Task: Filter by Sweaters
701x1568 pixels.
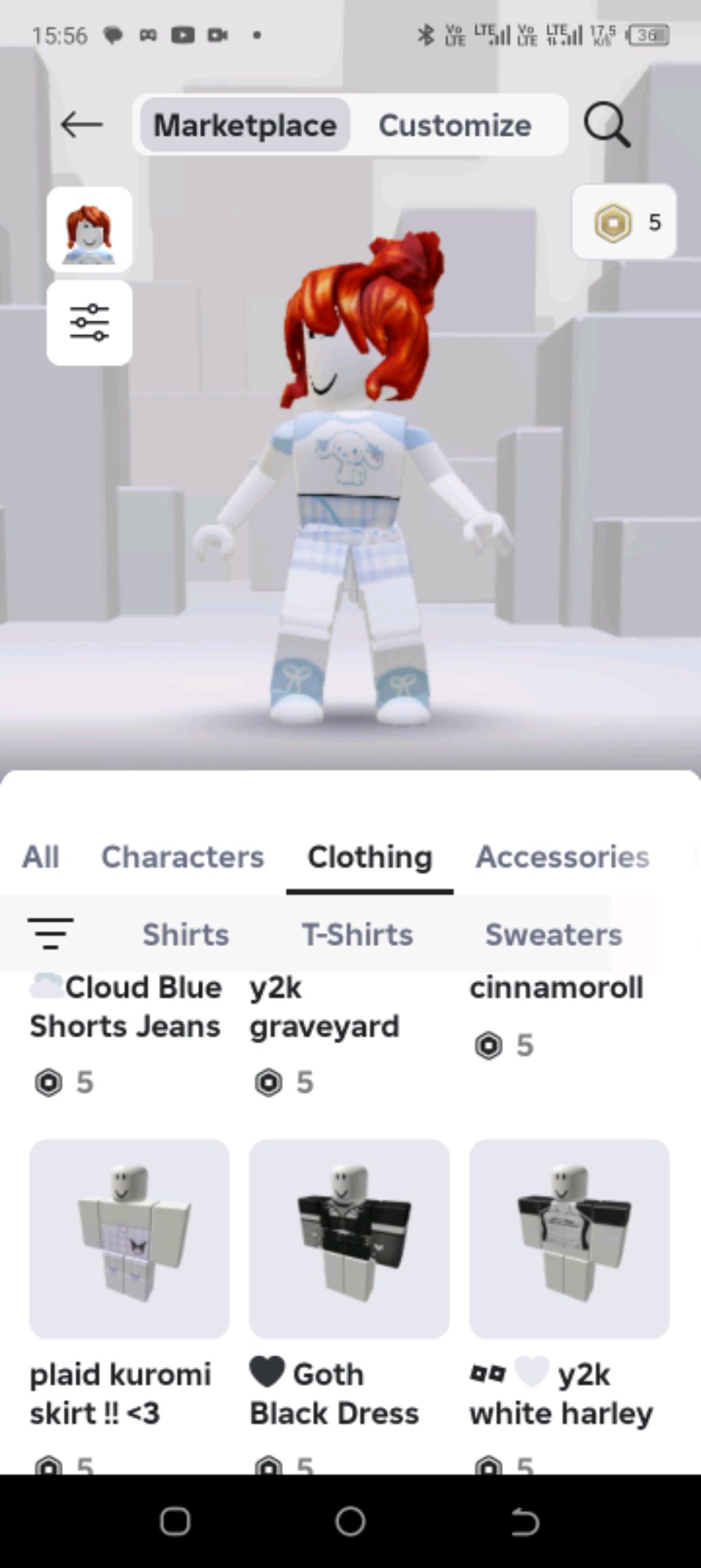Action: [x=554, y=935]
